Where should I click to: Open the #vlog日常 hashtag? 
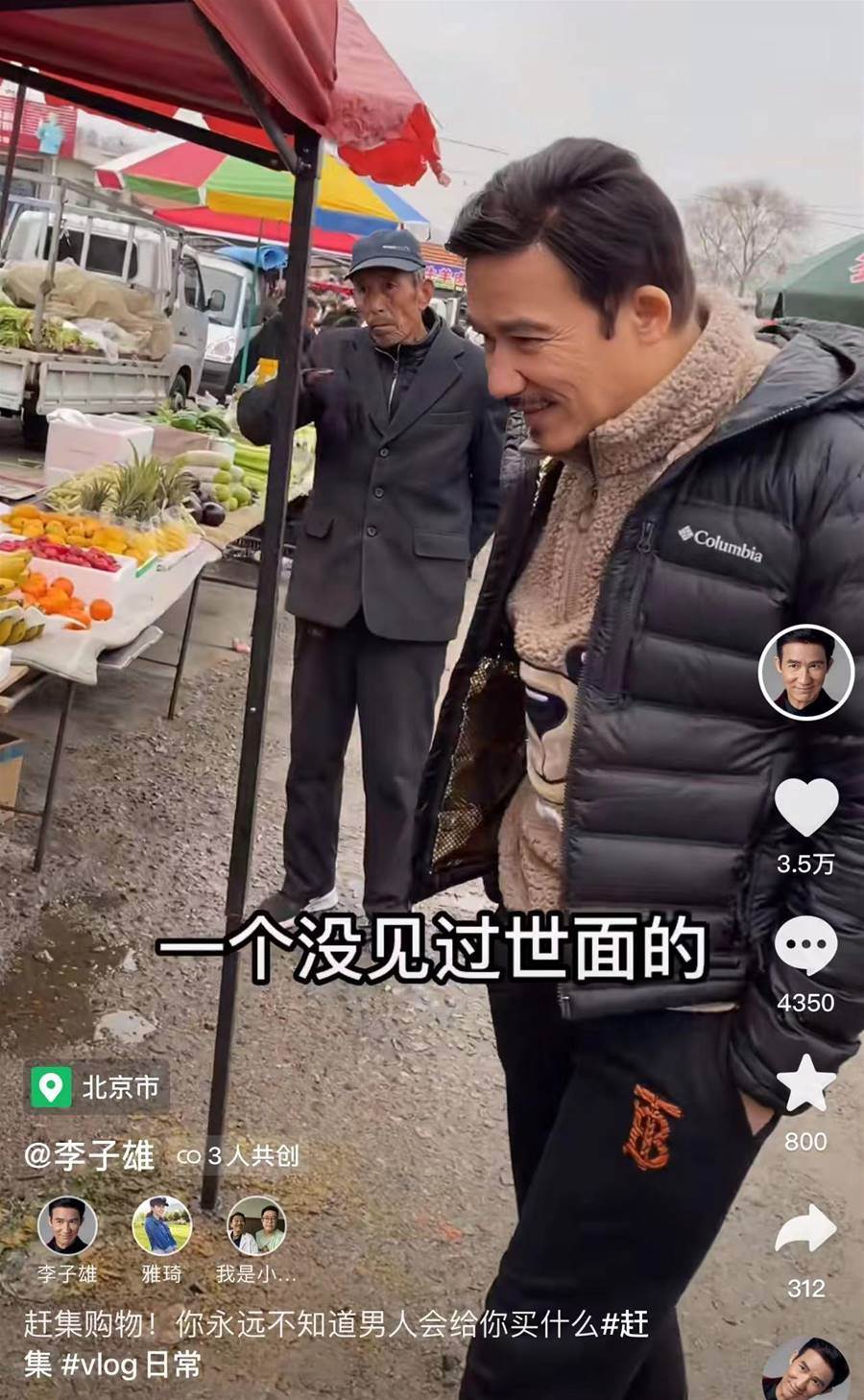click(x=132, y=1364)
